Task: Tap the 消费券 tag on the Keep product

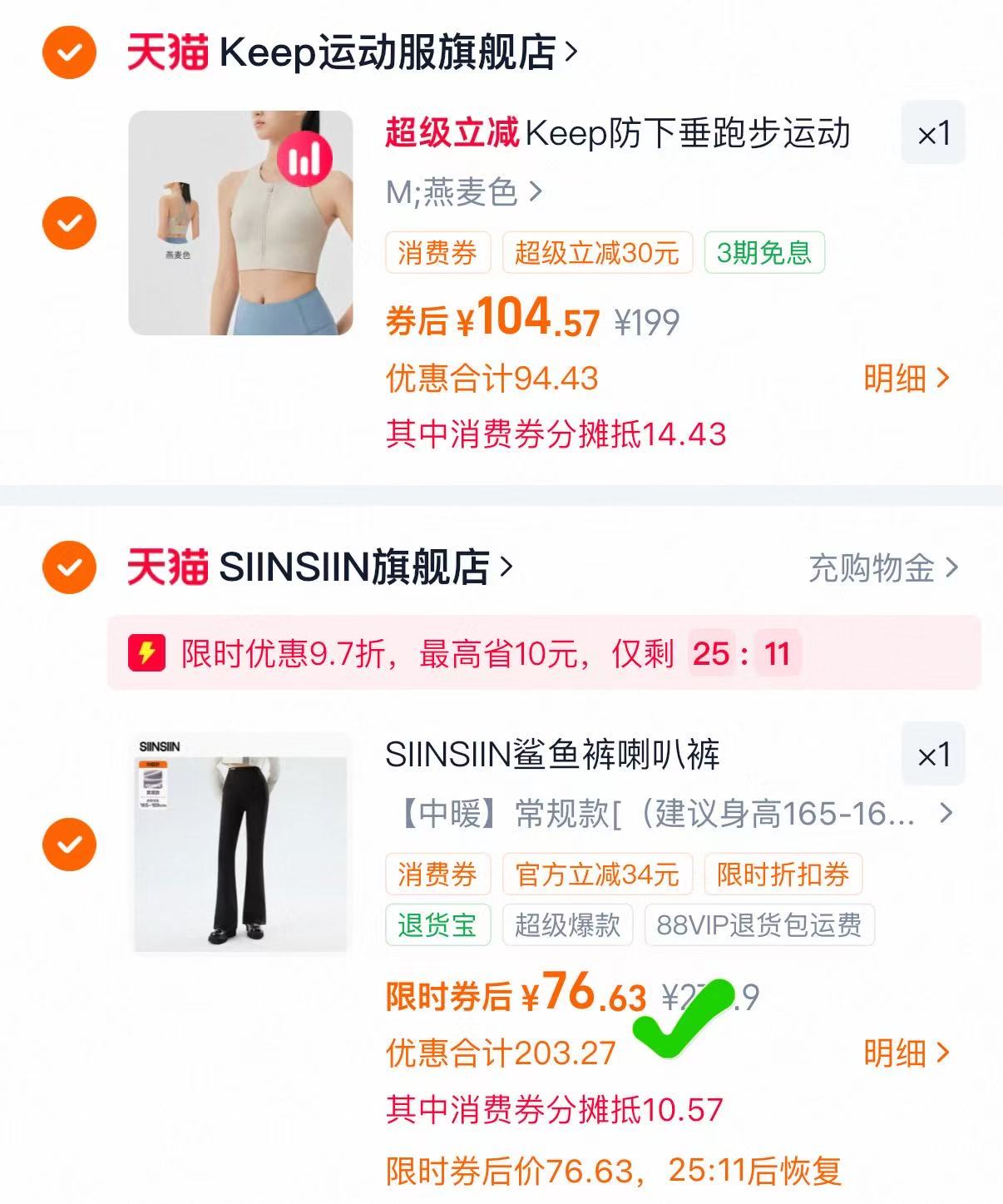Action: pos(439,255)
